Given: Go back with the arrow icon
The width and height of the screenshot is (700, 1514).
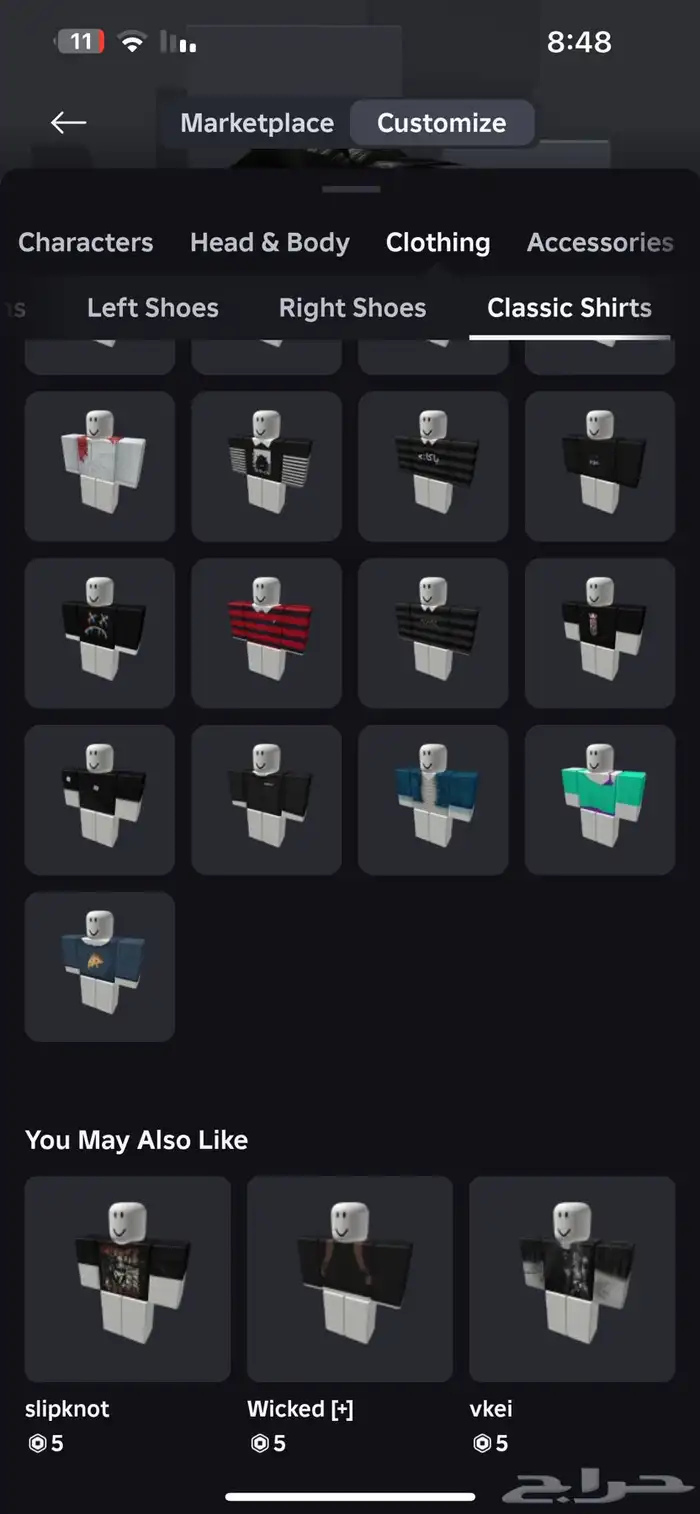Looking at the screenshot, I should click(x=68, y=123).
